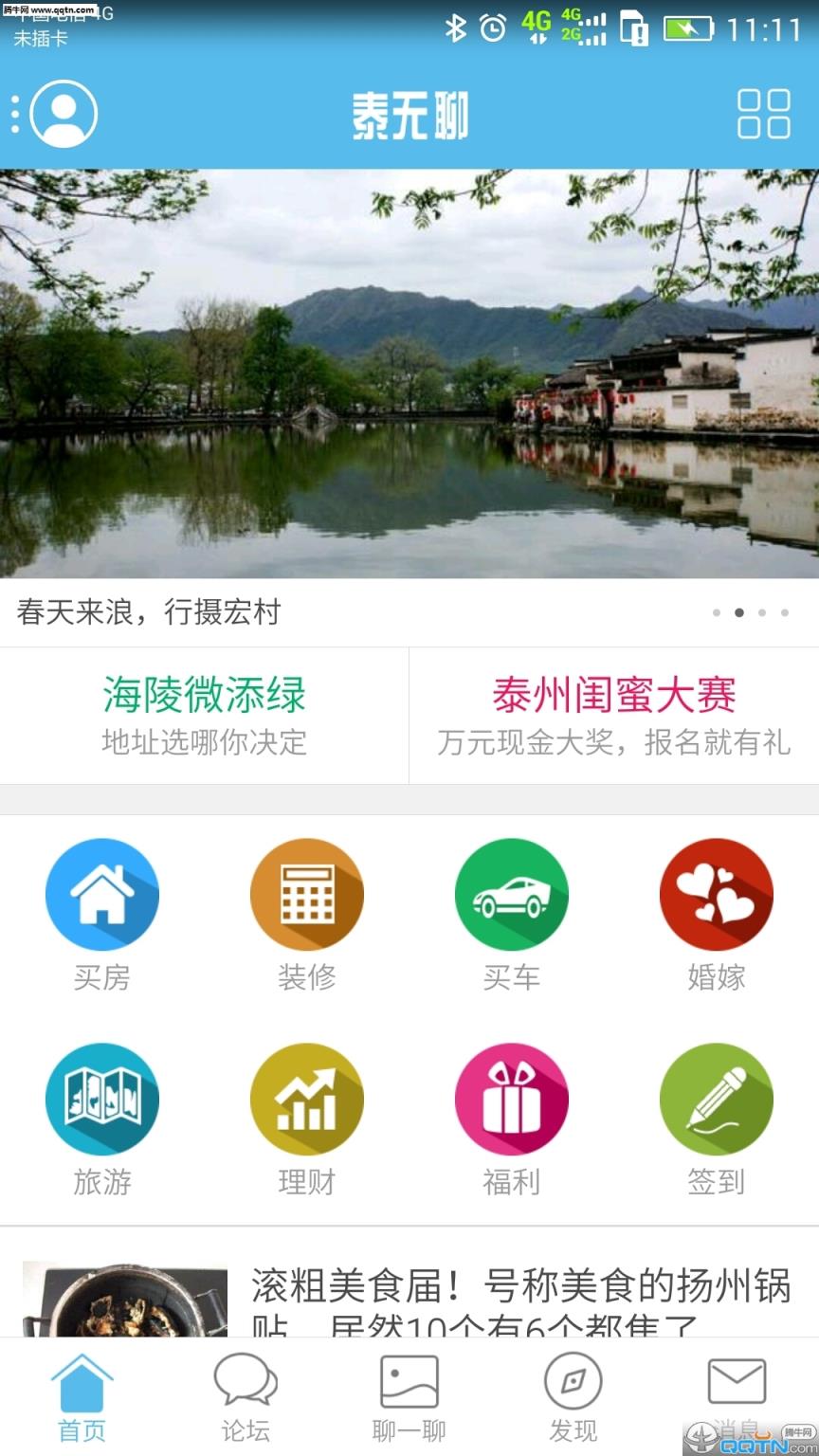This screenshot has height=1456, width=819.
Task: Tap the 买车 car-buying icon
Action: click(x=511, y=893)
